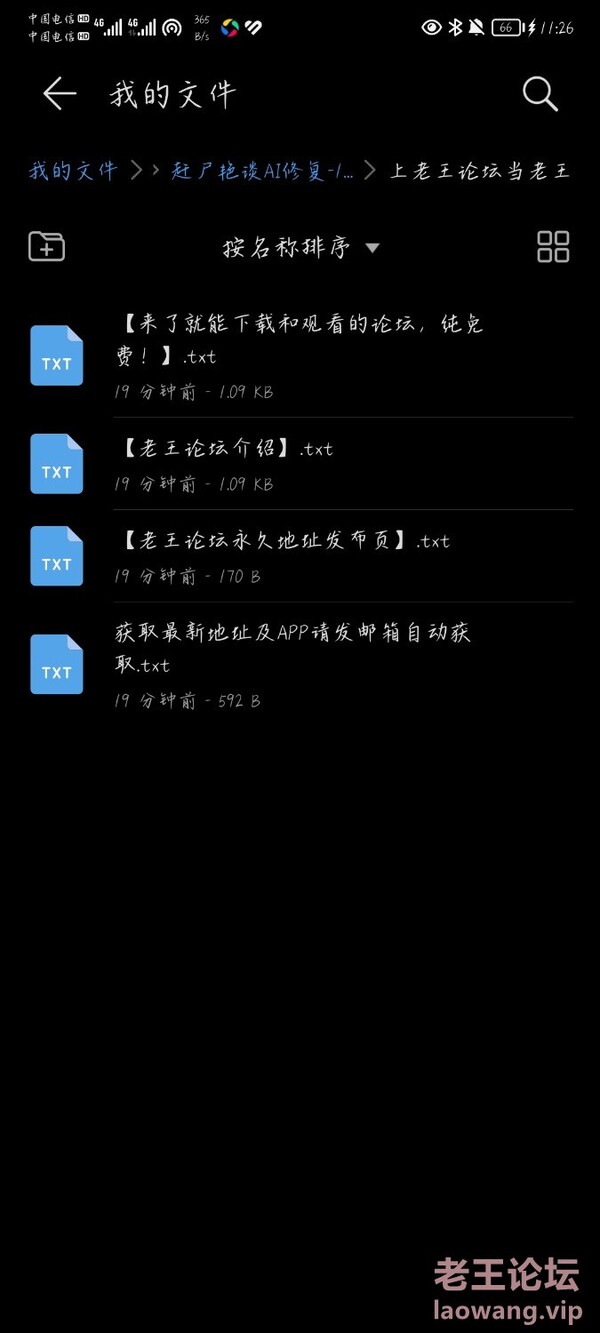This screenshot has height=1333, width=600.
Task: Open 【老王论坛介绍】.txt file
Action: [300, 464]
